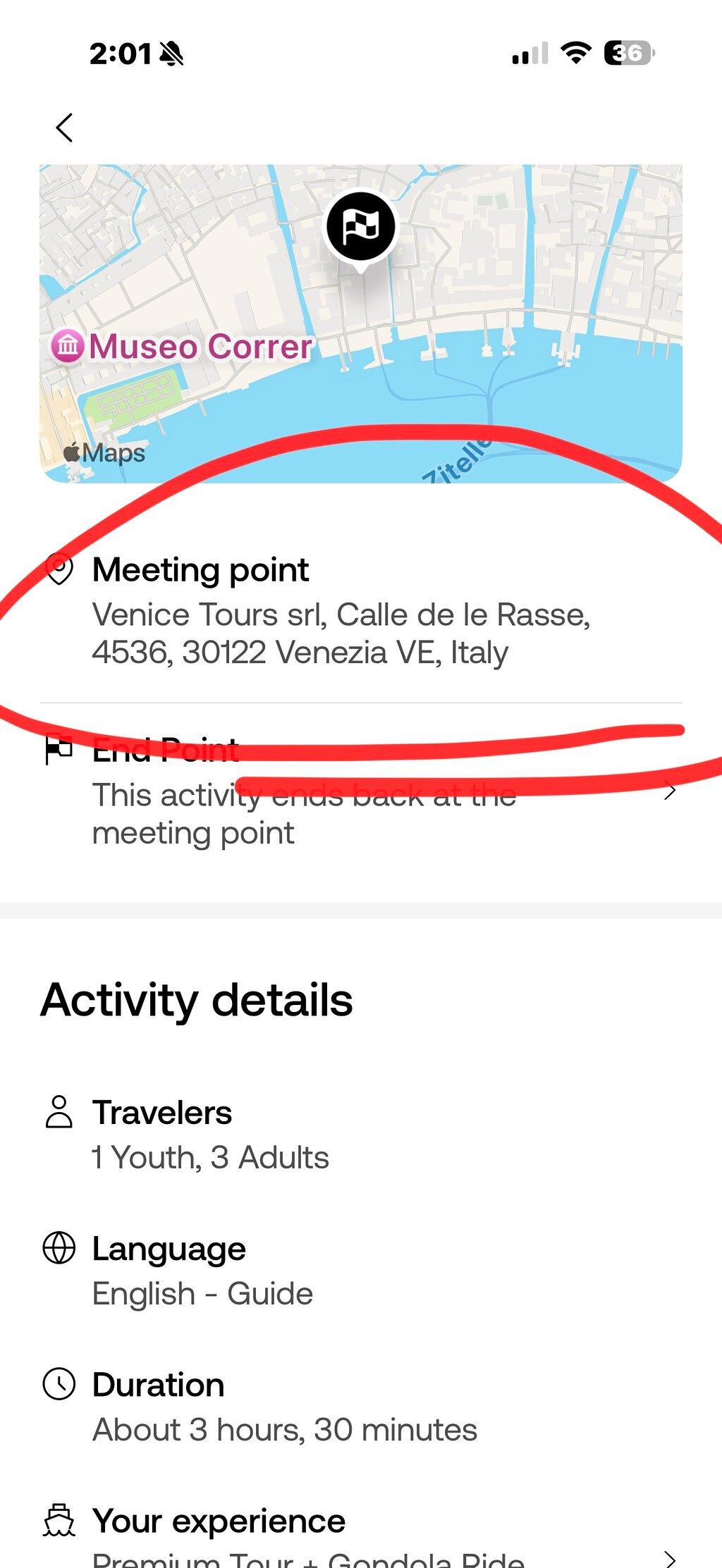Open the Your experience row
Image resolution: width=722 pixels, height=1568 pixels.
(x=361, y=1535)
